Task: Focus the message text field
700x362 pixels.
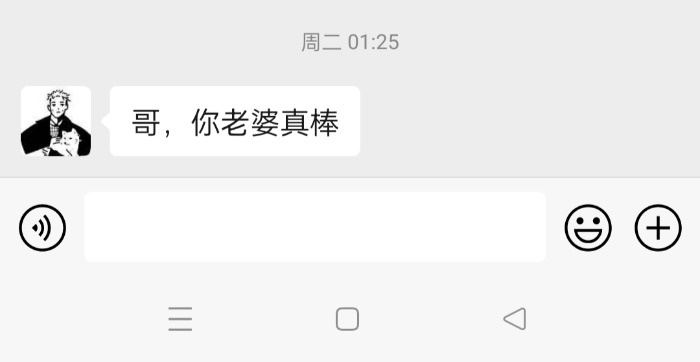Action: point(315,227)
